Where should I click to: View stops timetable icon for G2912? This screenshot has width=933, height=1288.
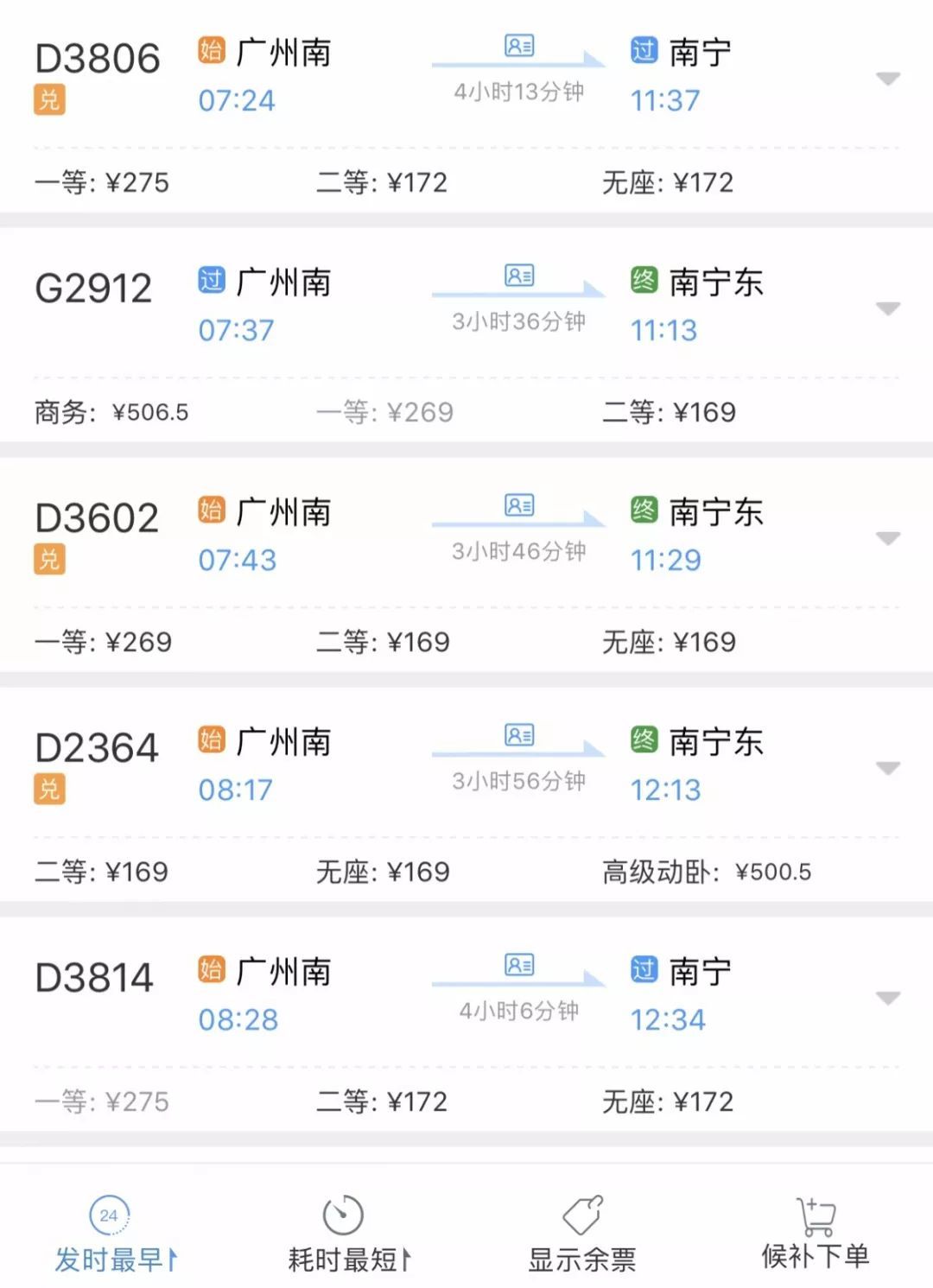pos(519,276)
